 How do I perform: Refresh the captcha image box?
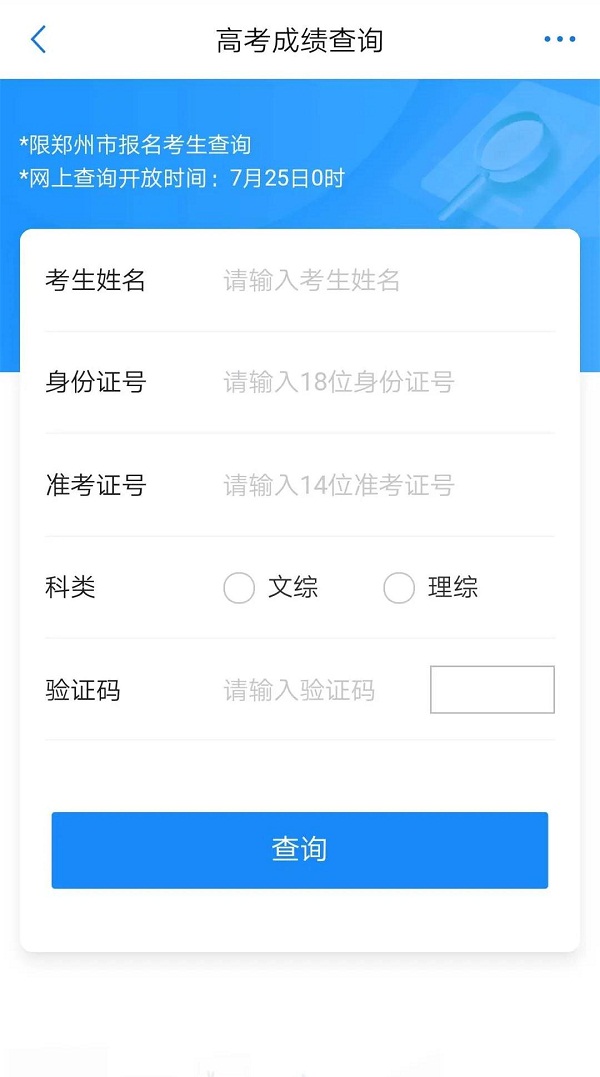pyautogui.click(x=492, y=690)
